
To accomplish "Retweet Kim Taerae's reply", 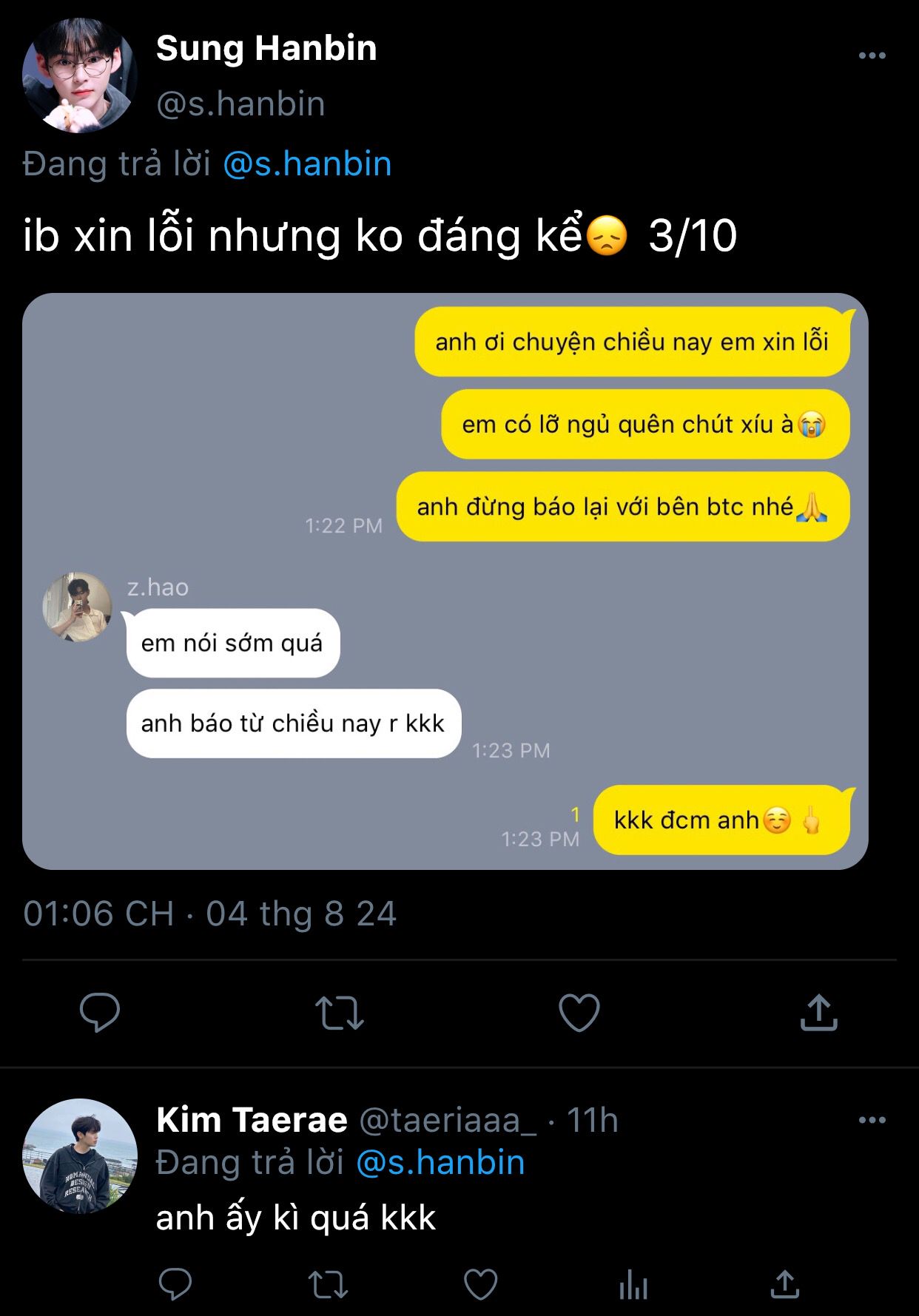I will pyautogui.click(x=328, y=1284).
